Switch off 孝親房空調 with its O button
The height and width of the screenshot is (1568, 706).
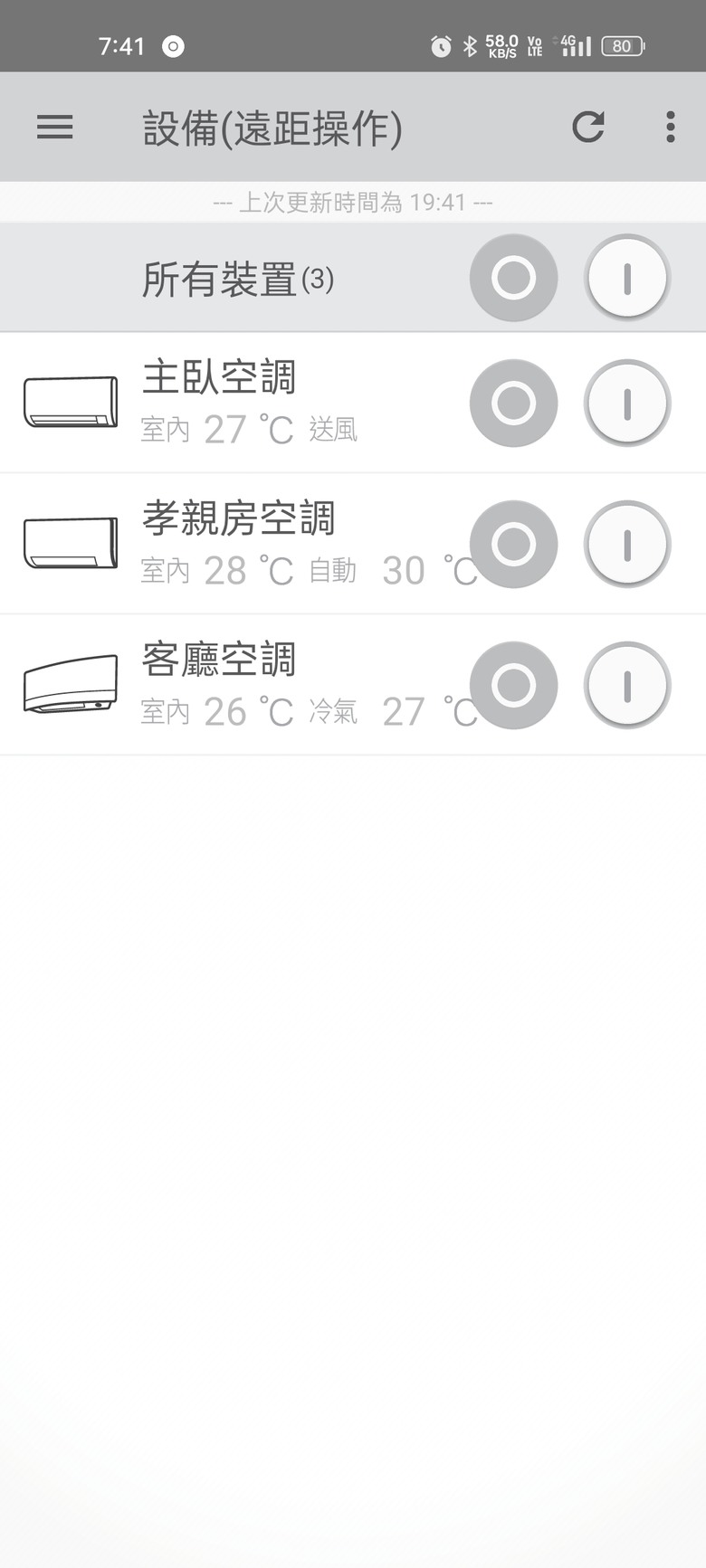pos(513,544)
